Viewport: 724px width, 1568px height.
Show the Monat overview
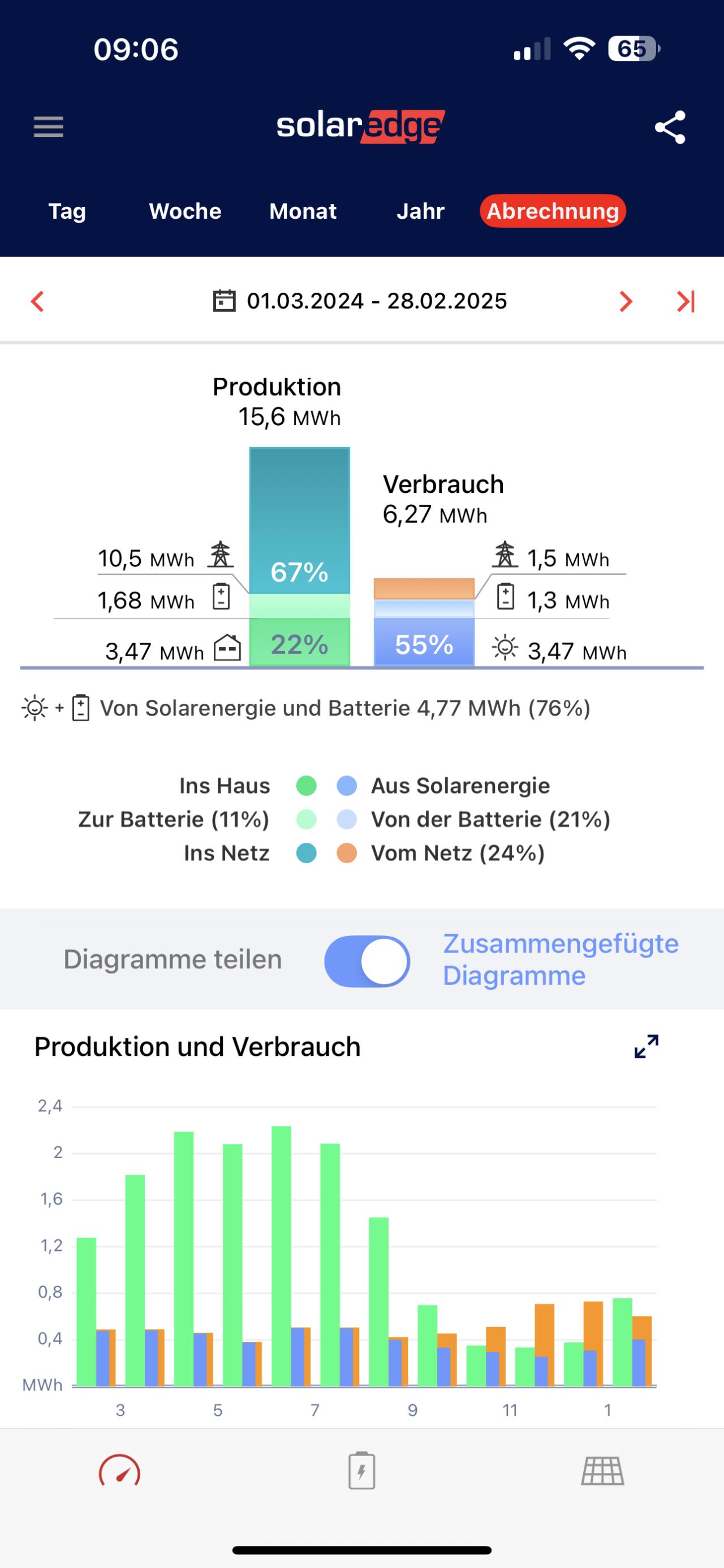point(303,211)
